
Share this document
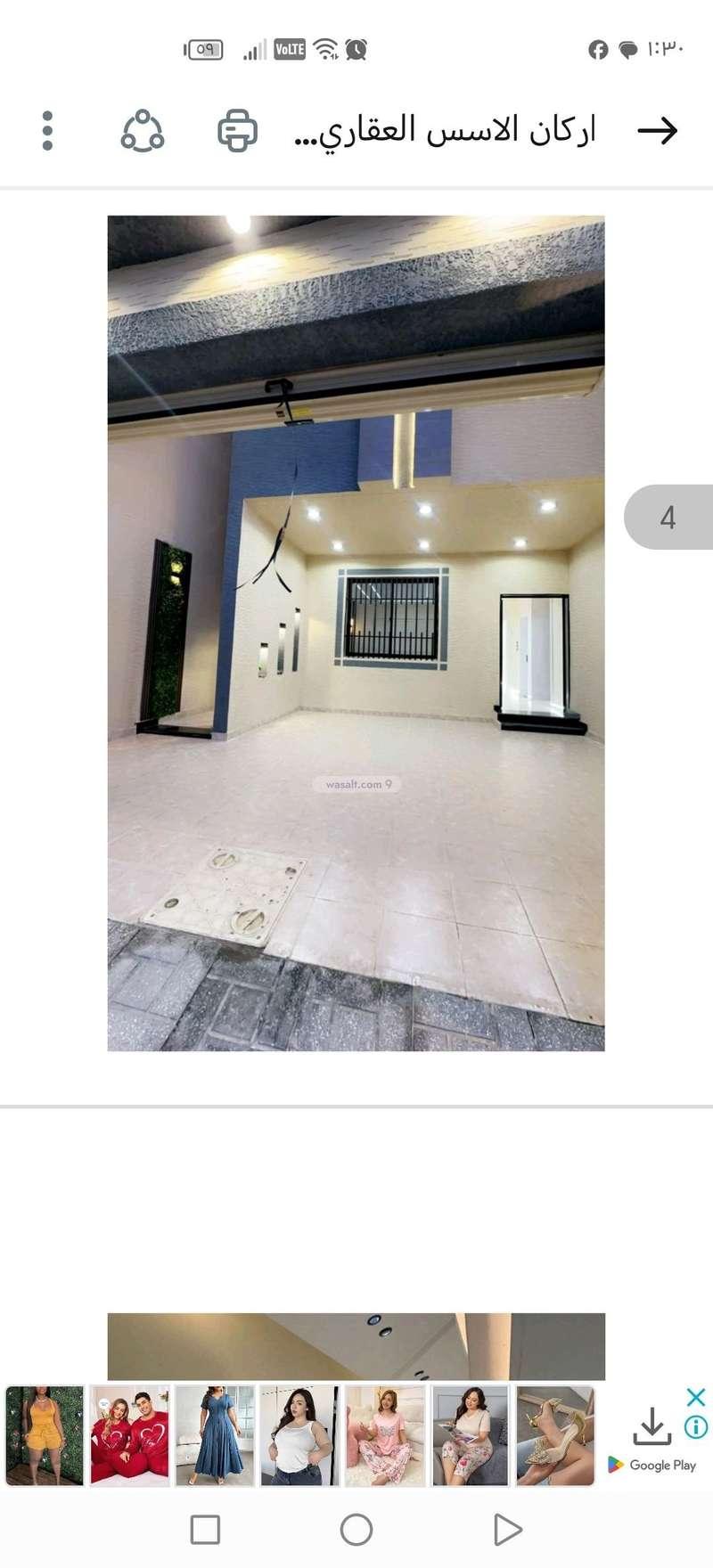coord(143,131)
